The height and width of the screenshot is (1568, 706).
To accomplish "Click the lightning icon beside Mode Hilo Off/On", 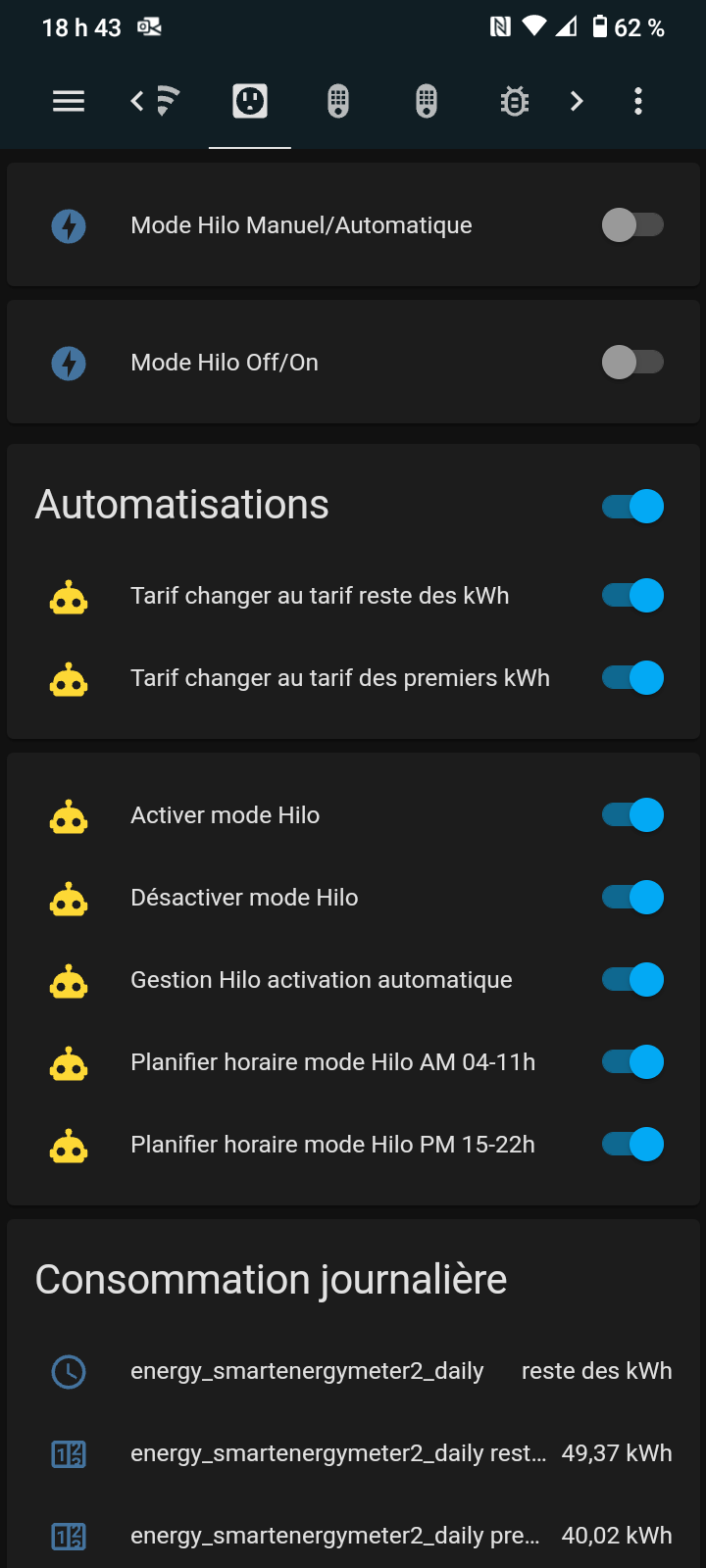I will coord(68,362).
